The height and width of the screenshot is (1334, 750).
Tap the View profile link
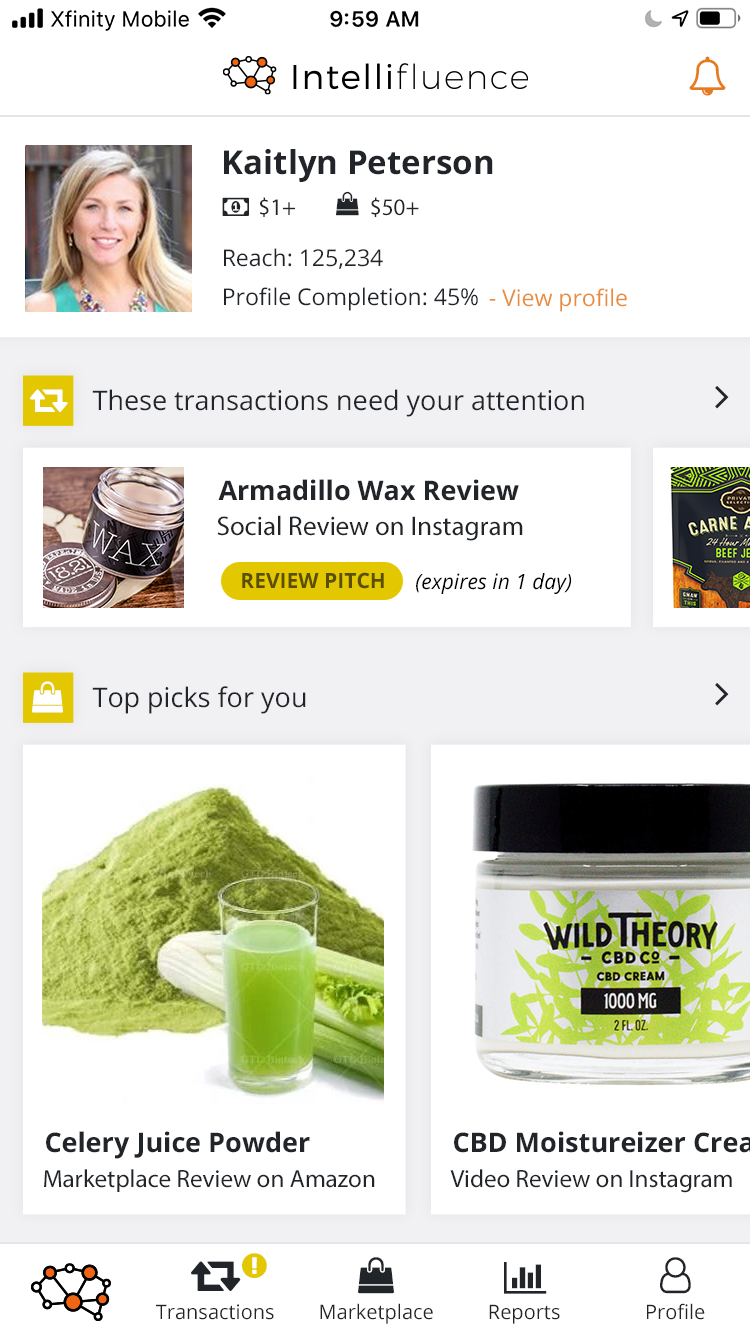564,298
